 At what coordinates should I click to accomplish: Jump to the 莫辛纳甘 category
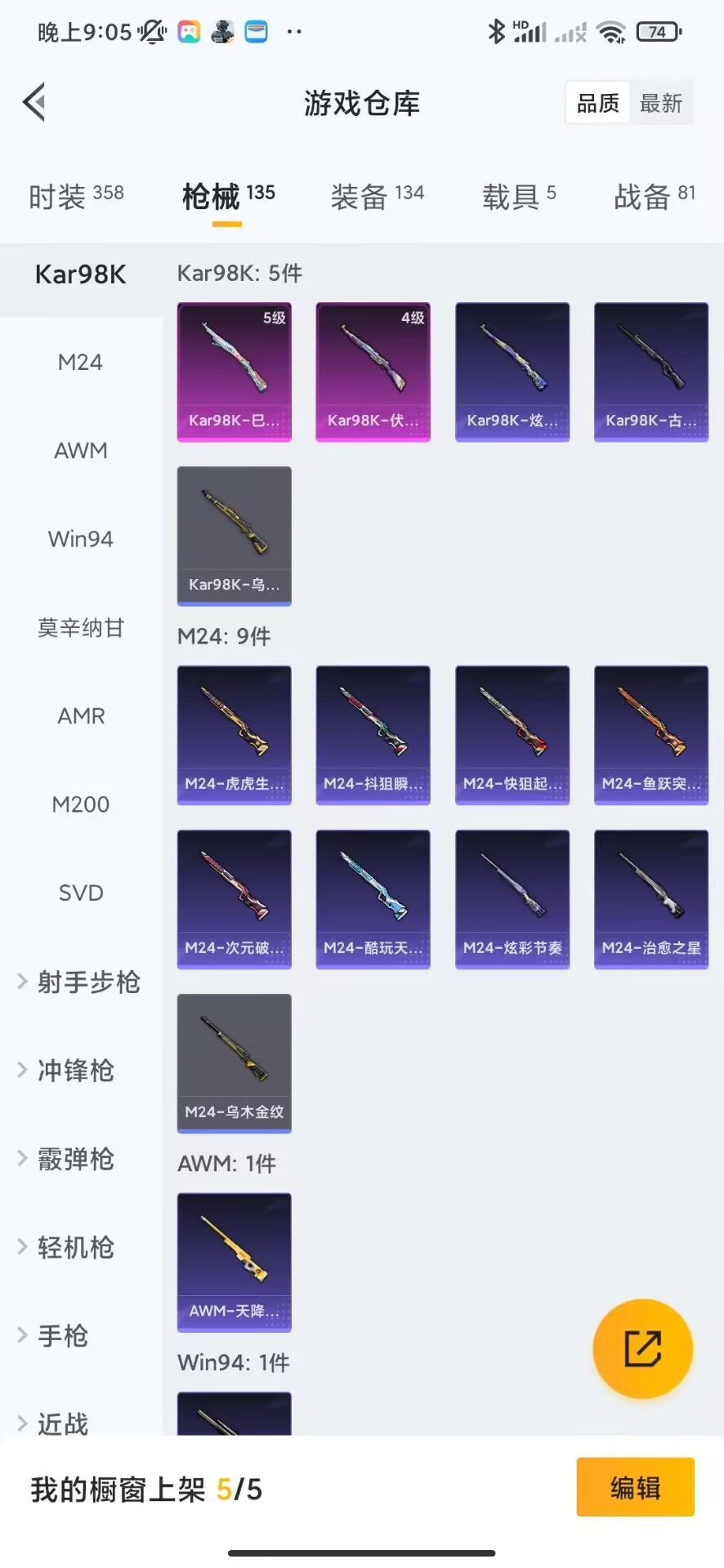tap(80, 627)
